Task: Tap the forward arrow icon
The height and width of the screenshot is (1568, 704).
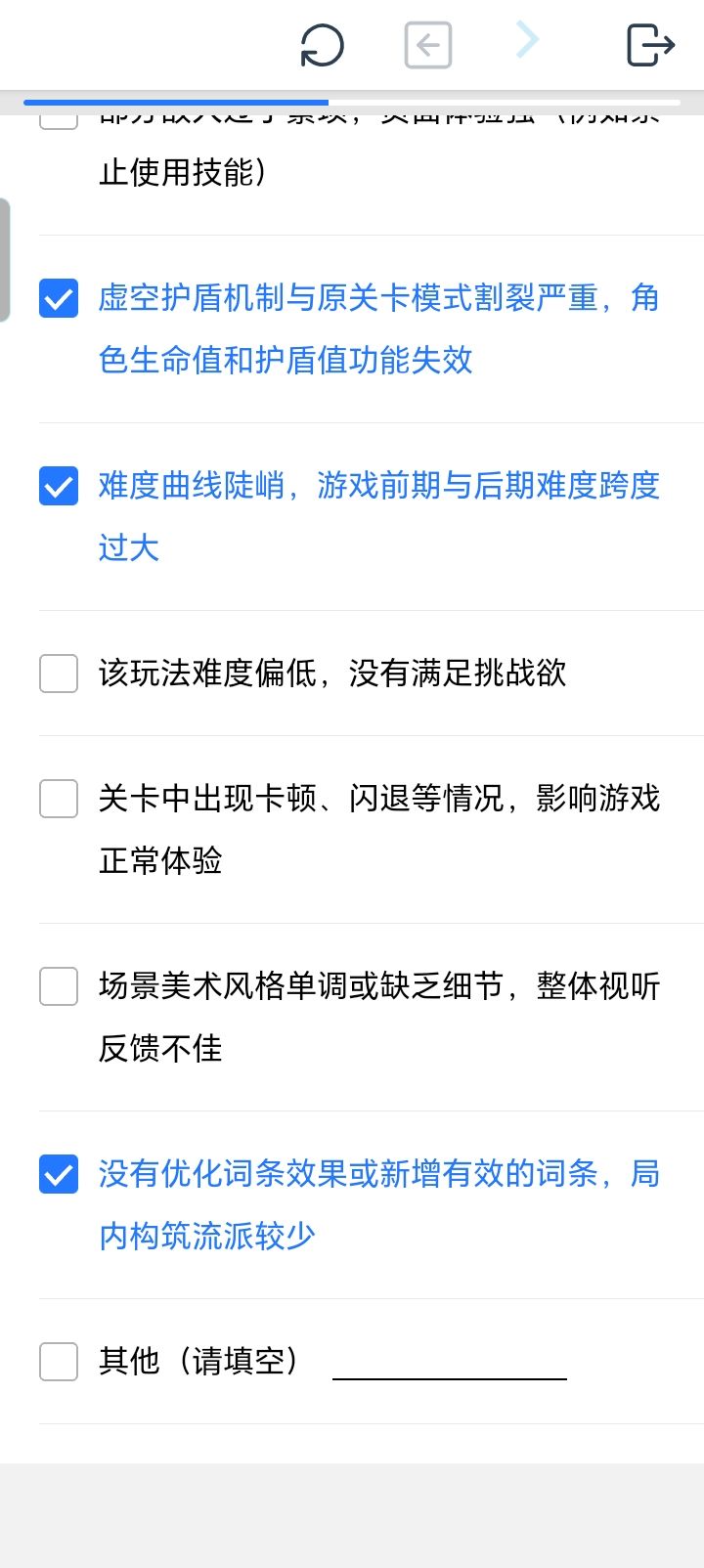Action: pos(528,40)
